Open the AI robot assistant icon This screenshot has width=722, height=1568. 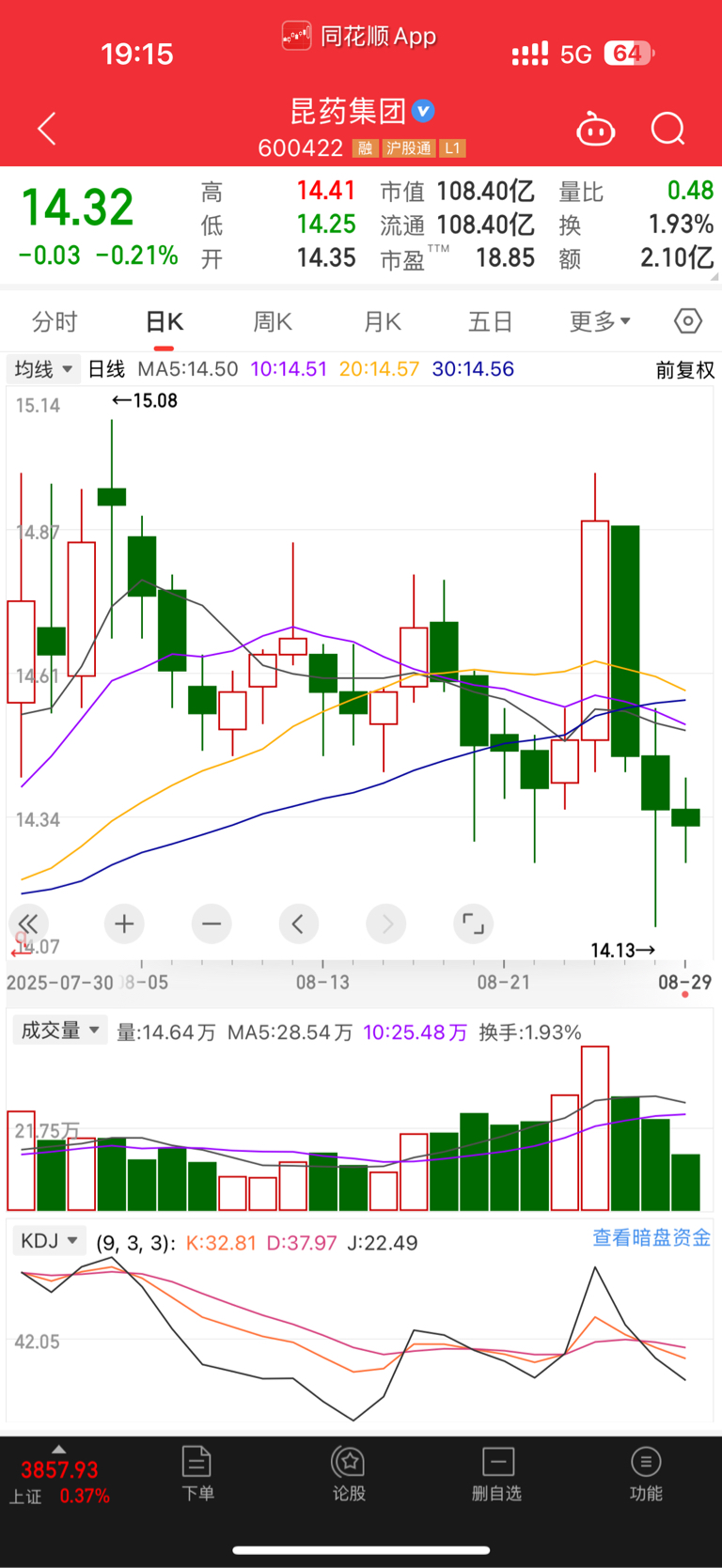595,130
